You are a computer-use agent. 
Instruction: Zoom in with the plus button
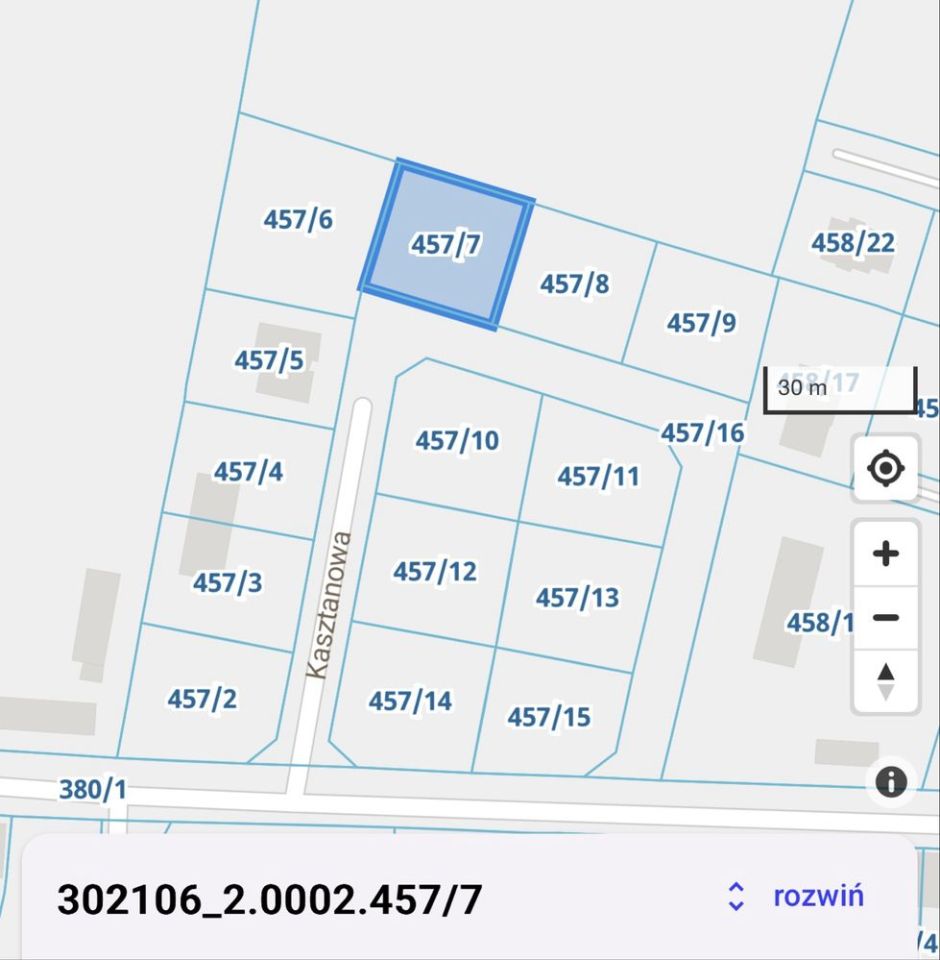[885, 553]
